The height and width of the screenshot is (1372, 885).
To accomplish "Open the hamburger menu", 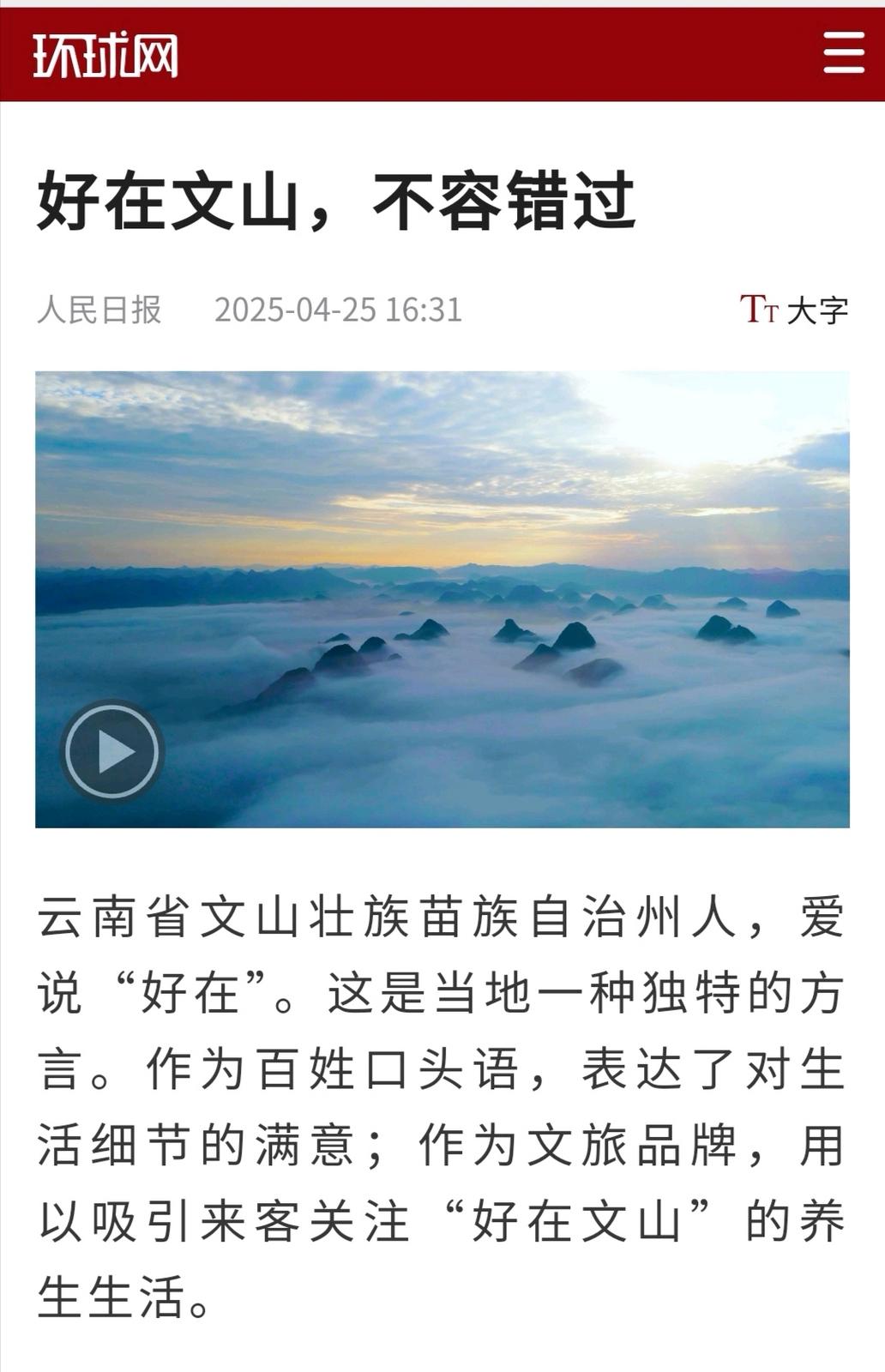I will pos(844,54).
